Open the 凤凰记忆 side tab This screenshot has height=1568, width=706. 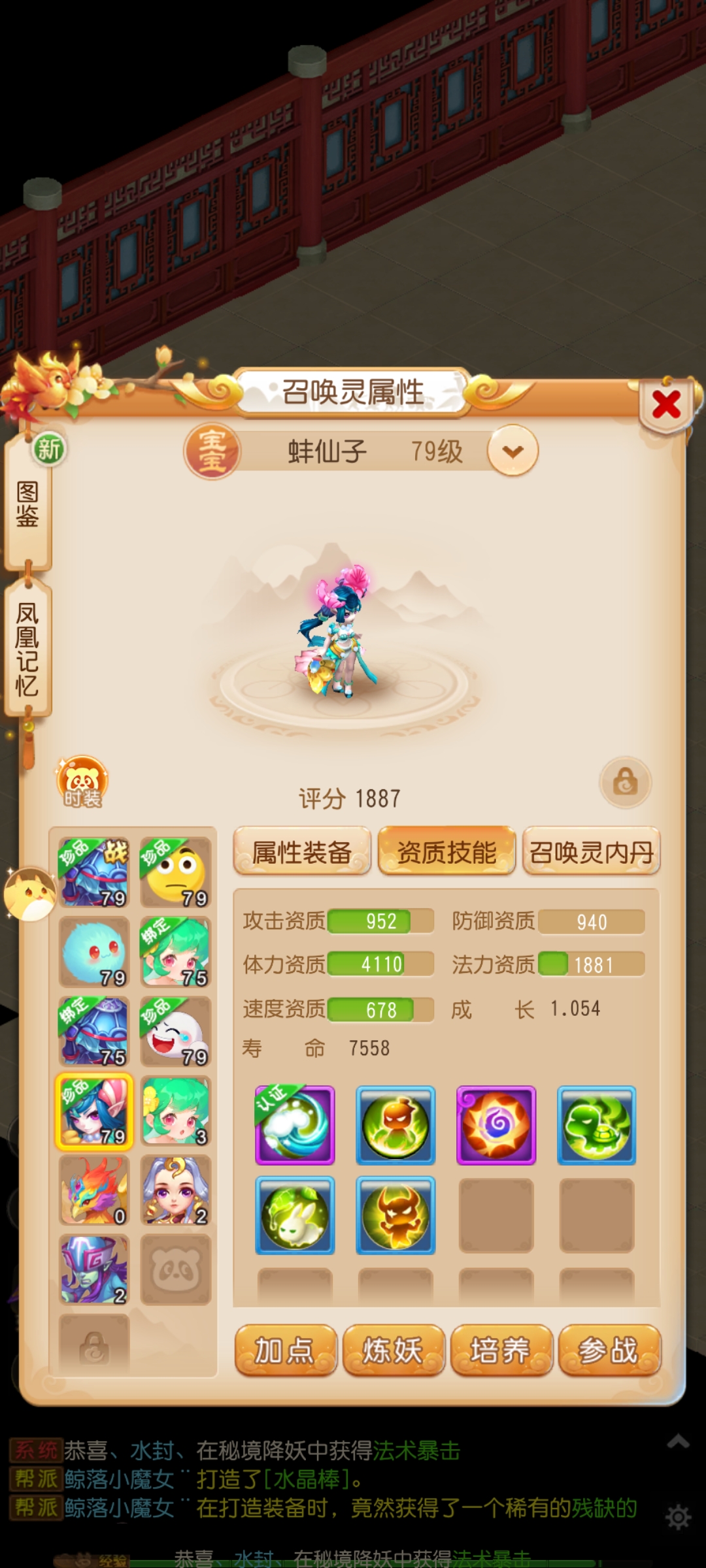pyautogui.click(x=27, y=649)
